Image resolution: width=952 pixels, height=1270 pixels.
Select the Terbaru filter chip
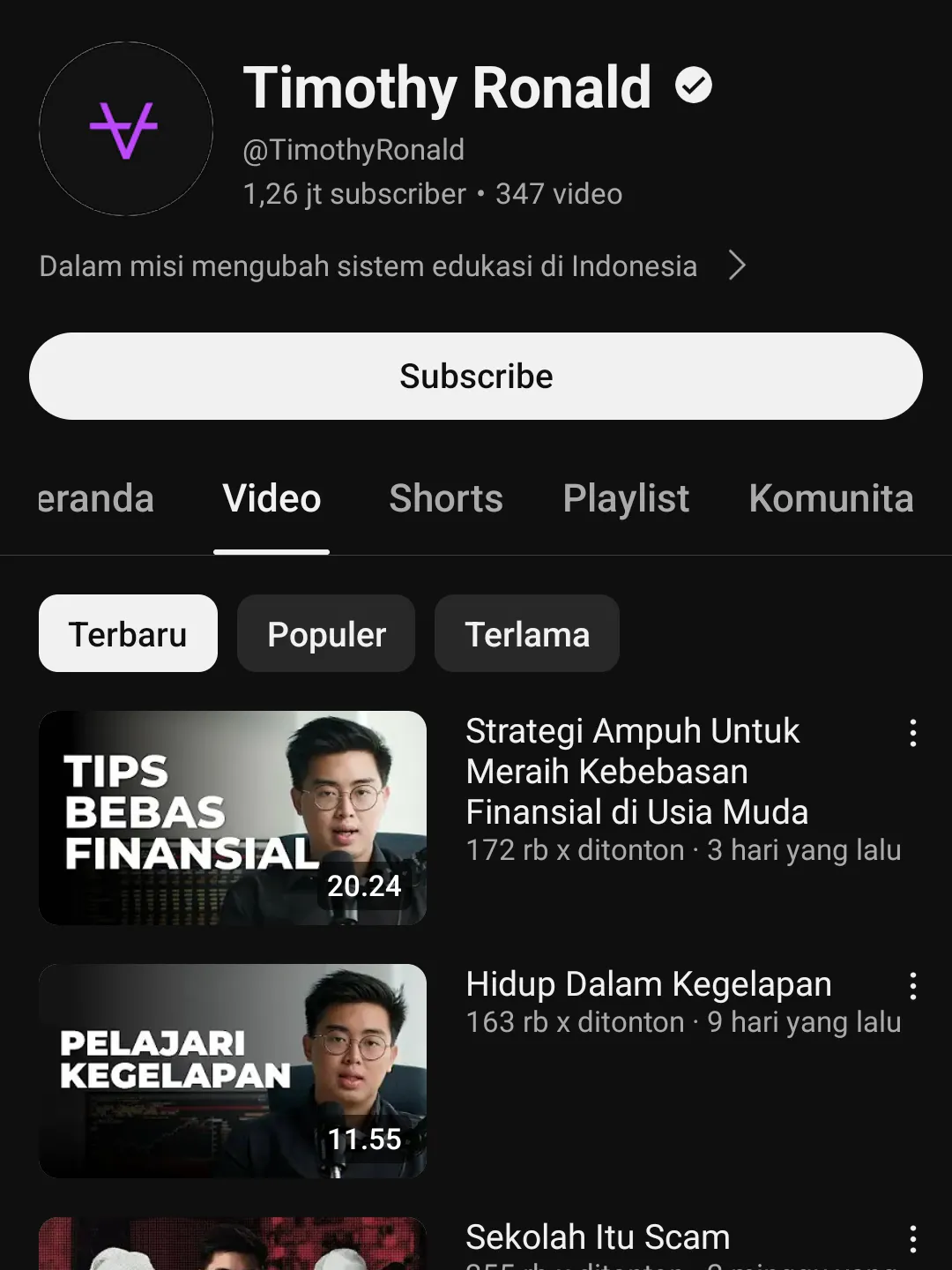(128, 633)
